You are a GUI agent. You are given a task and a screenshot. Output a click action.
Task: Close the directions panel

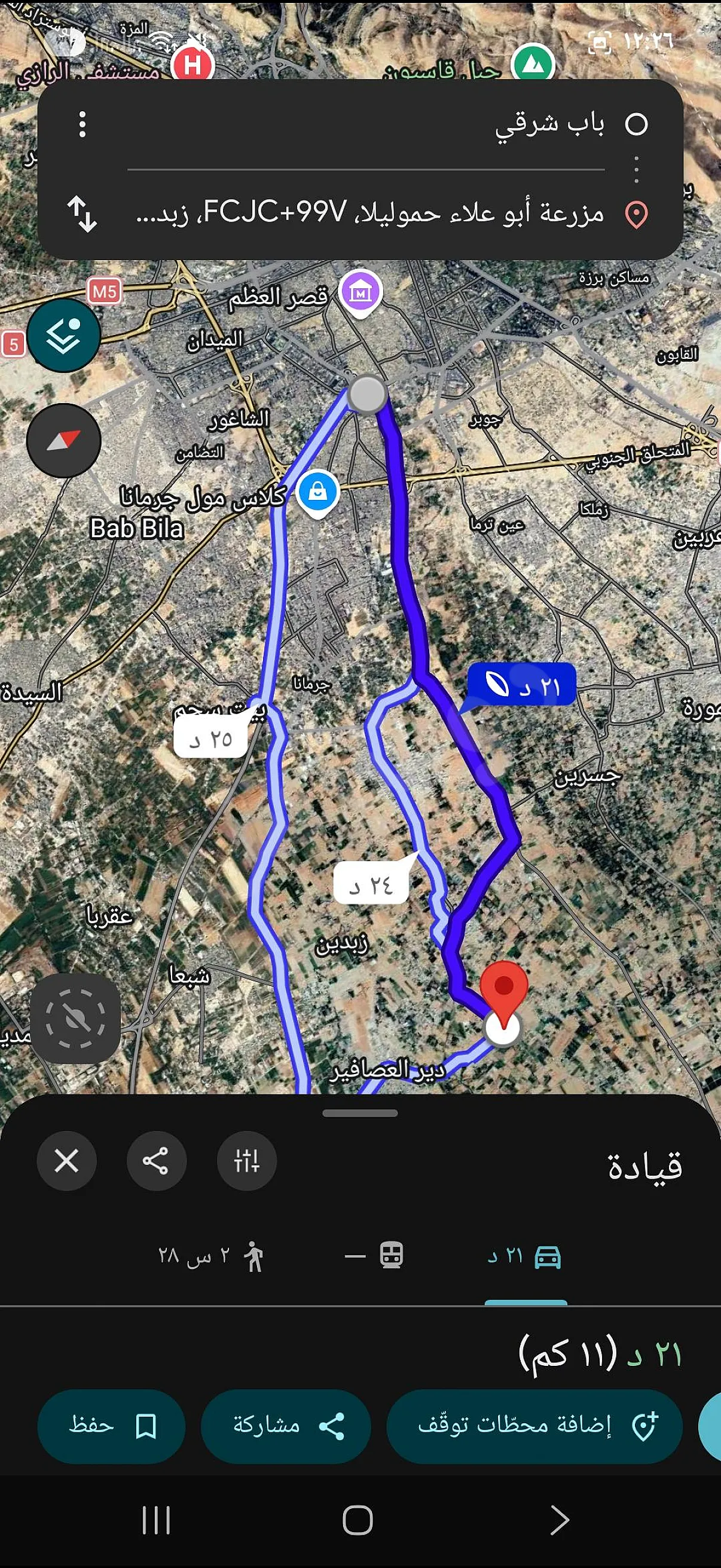click(66, 1161)
